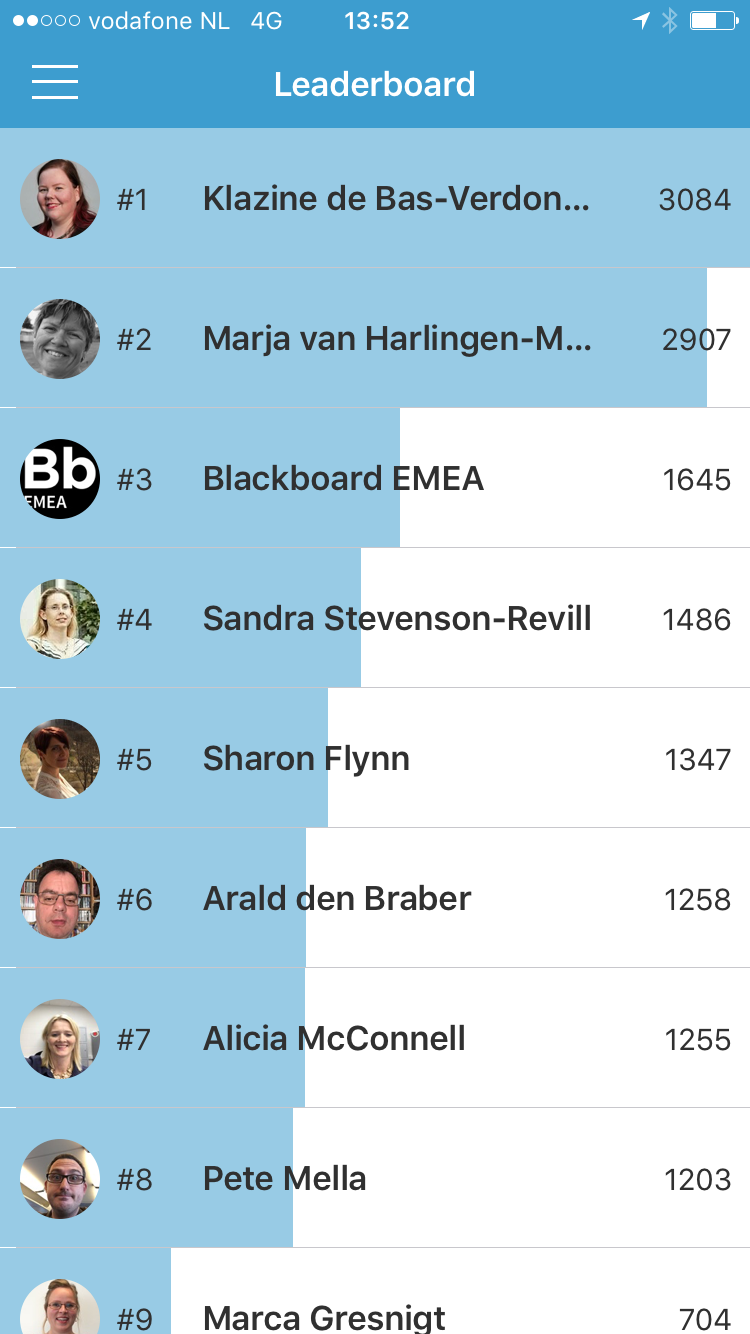View Pete Mella's leaderboard entry
This screenshot has width=750, height=1334.
375,1178
